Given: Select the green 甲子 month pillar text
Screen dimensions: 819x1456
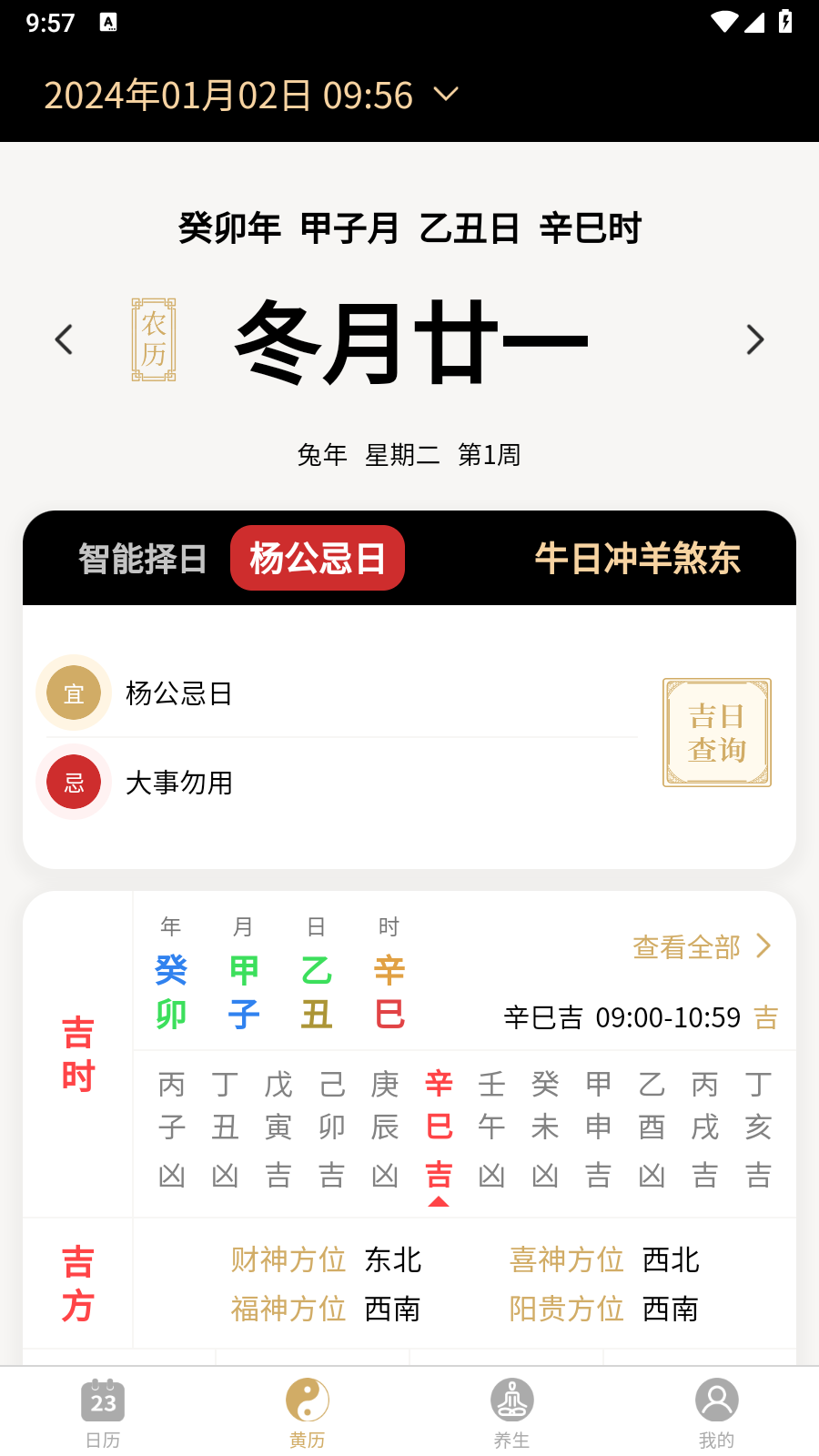Looking at the screenshot, I should (243, 992).
